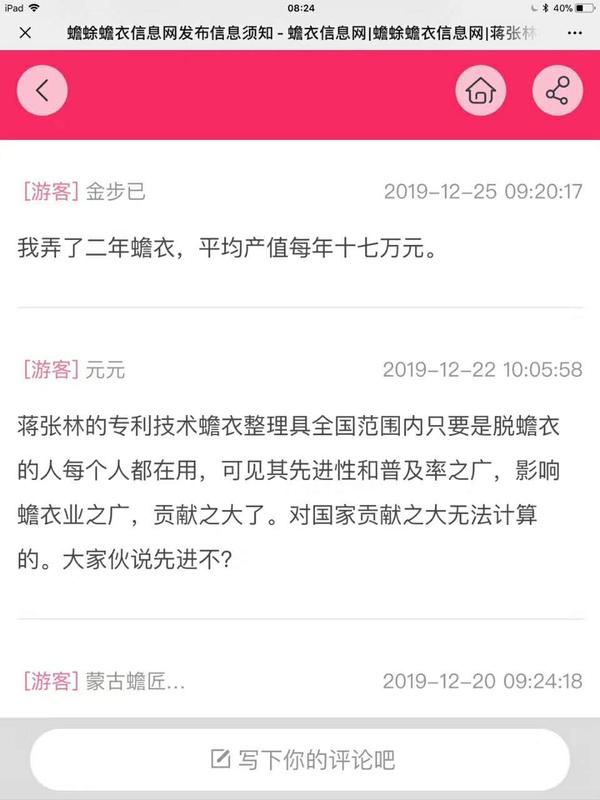Open the site home page icon
The image size is (600, 800).
[480, 92]
